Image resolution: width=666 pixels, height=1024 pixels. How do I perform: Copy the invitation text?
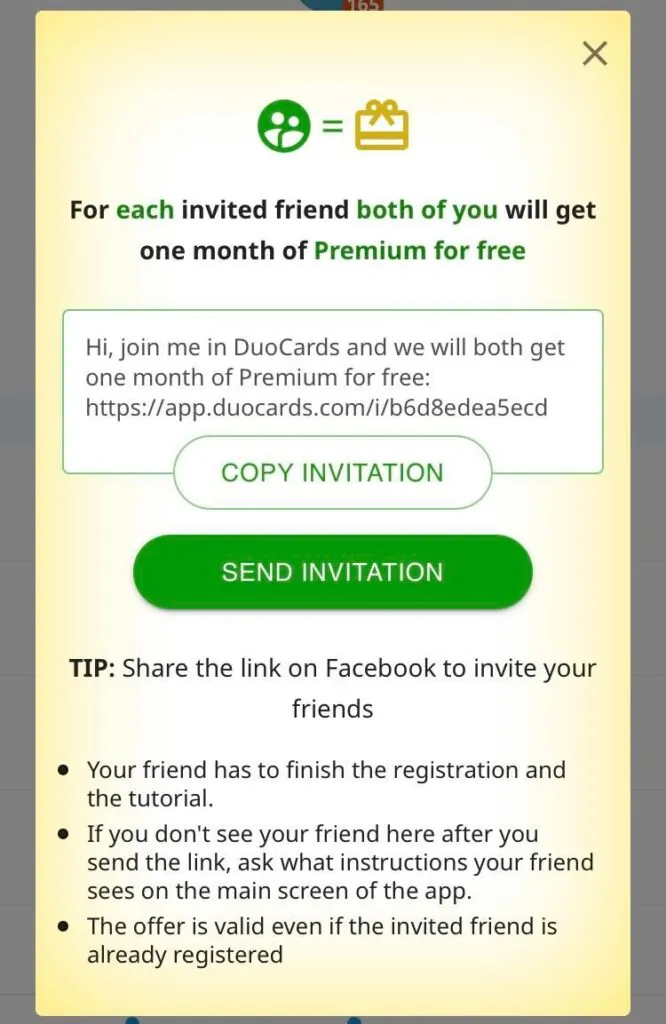[332, 473]
